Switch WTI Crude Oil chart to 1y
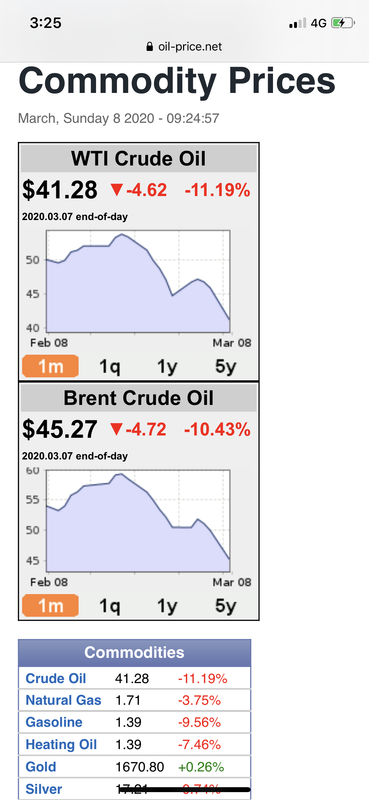The height and width of the screenshot is (800, 369). coord(167,366)
